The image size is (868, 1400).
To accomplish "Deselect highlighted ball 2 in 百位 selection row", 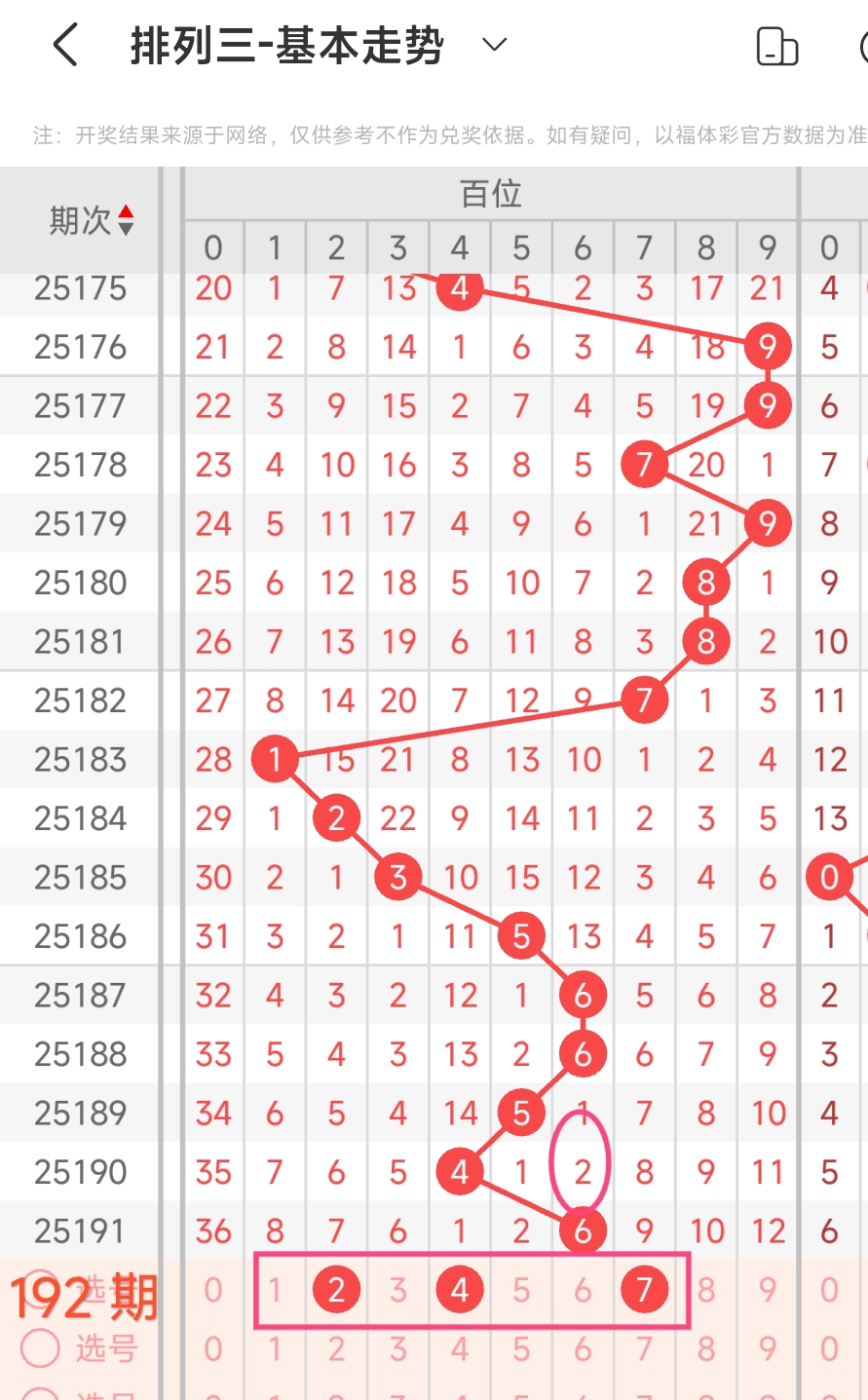I will pos(336,1290).
